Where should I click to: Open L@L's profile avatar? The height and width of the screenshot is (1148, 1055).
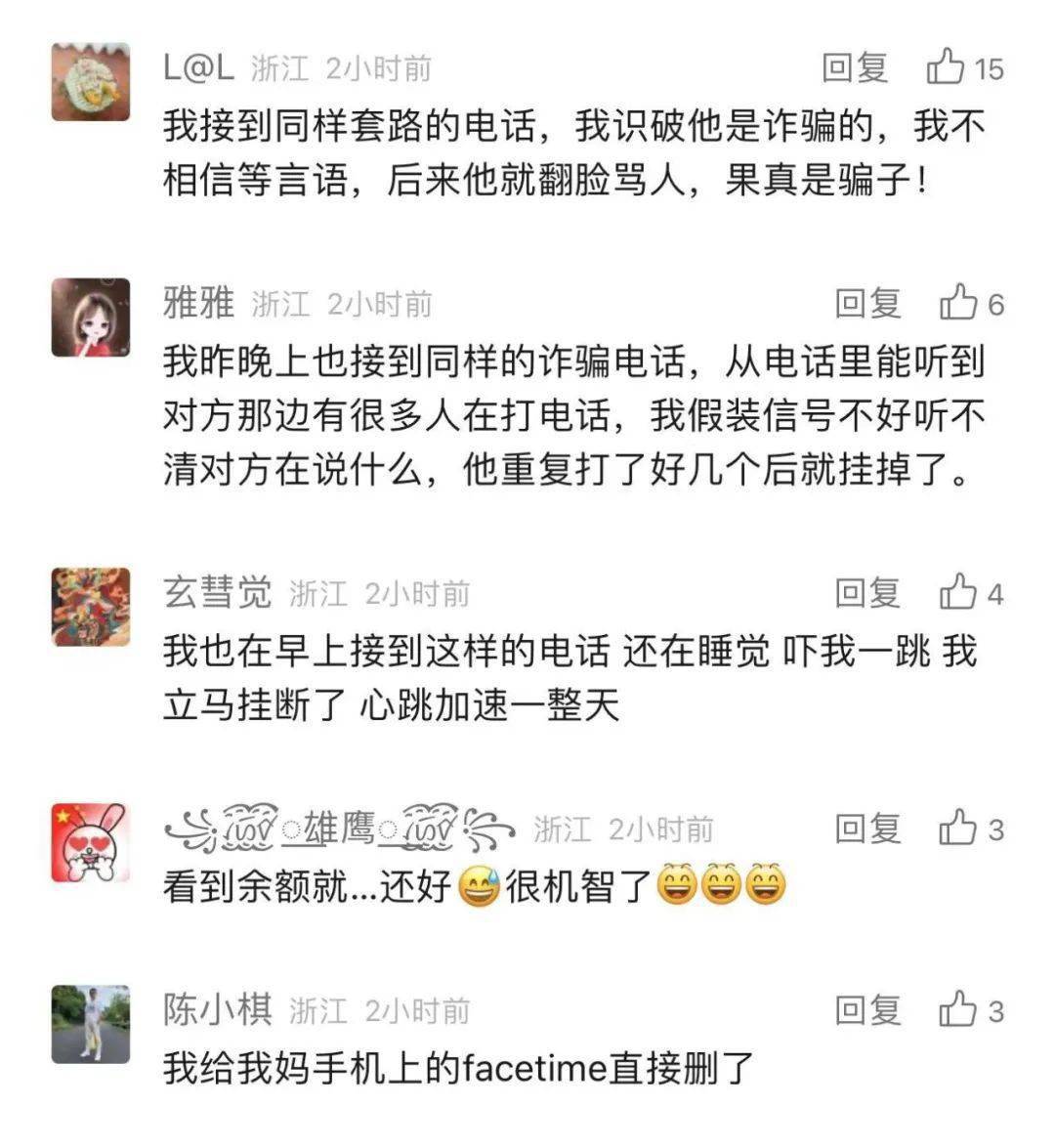91,82
